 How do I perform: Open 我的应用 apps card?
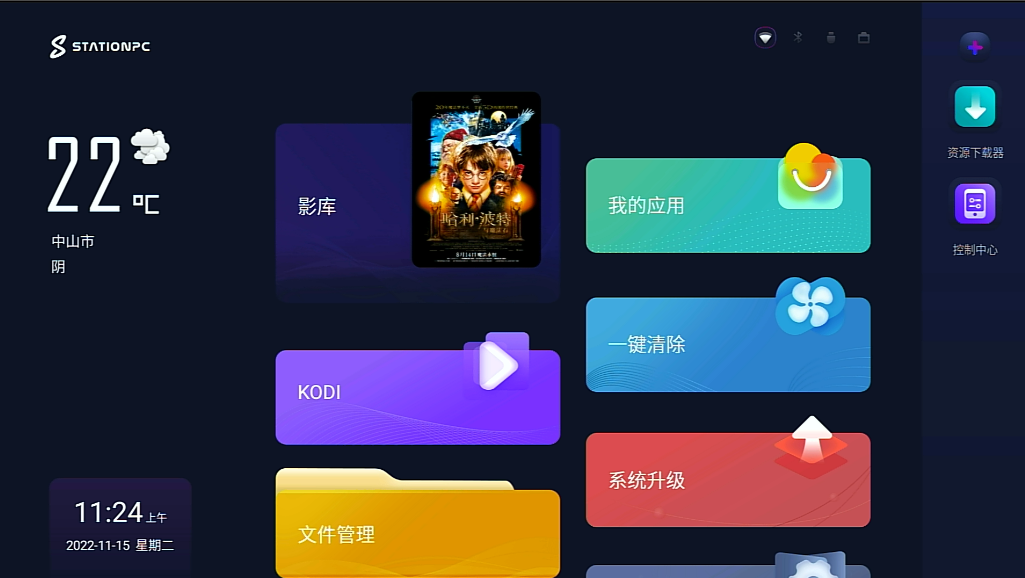pos(727,206)
